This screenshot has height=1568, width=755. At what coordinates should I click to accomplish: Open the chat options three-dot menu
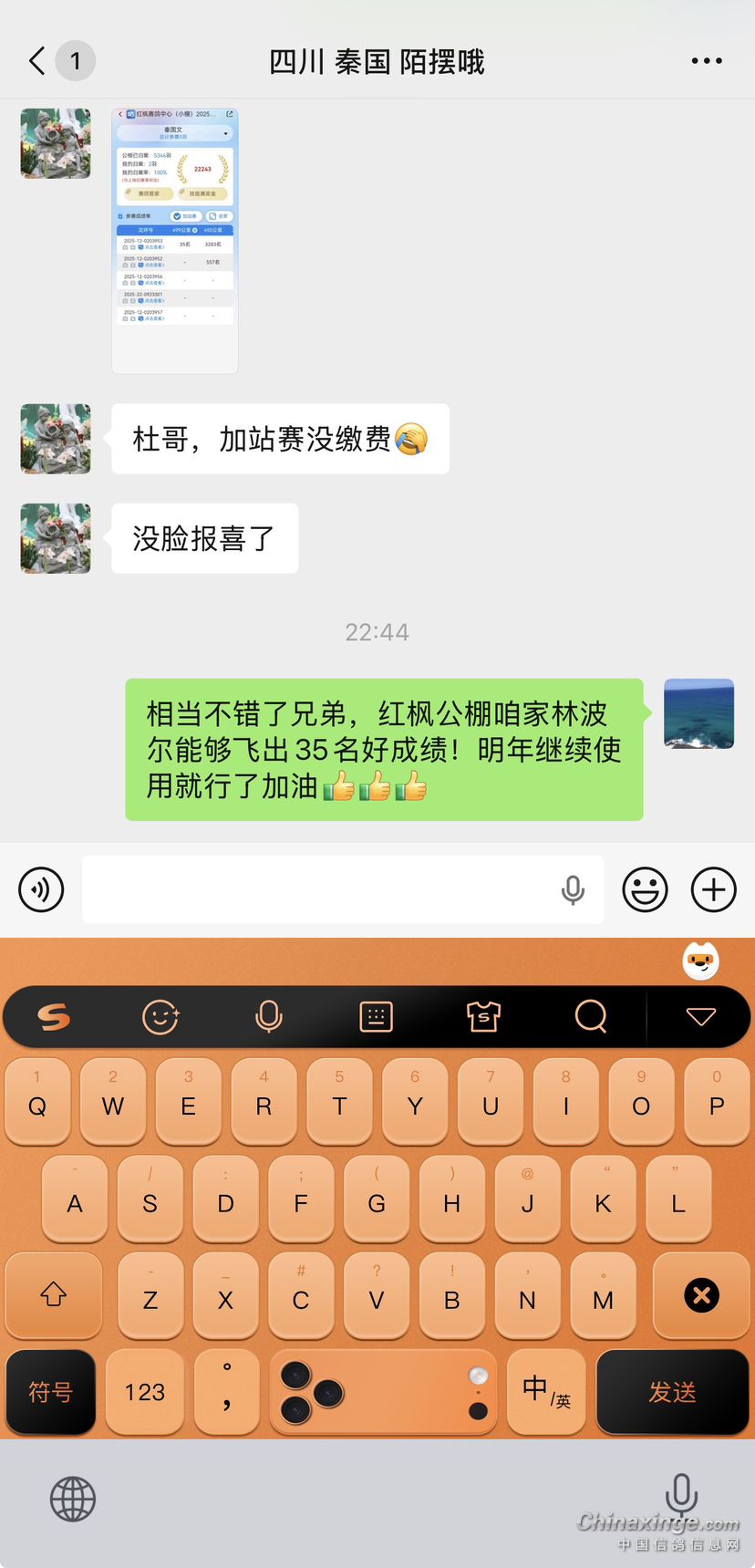click(706, 61)
